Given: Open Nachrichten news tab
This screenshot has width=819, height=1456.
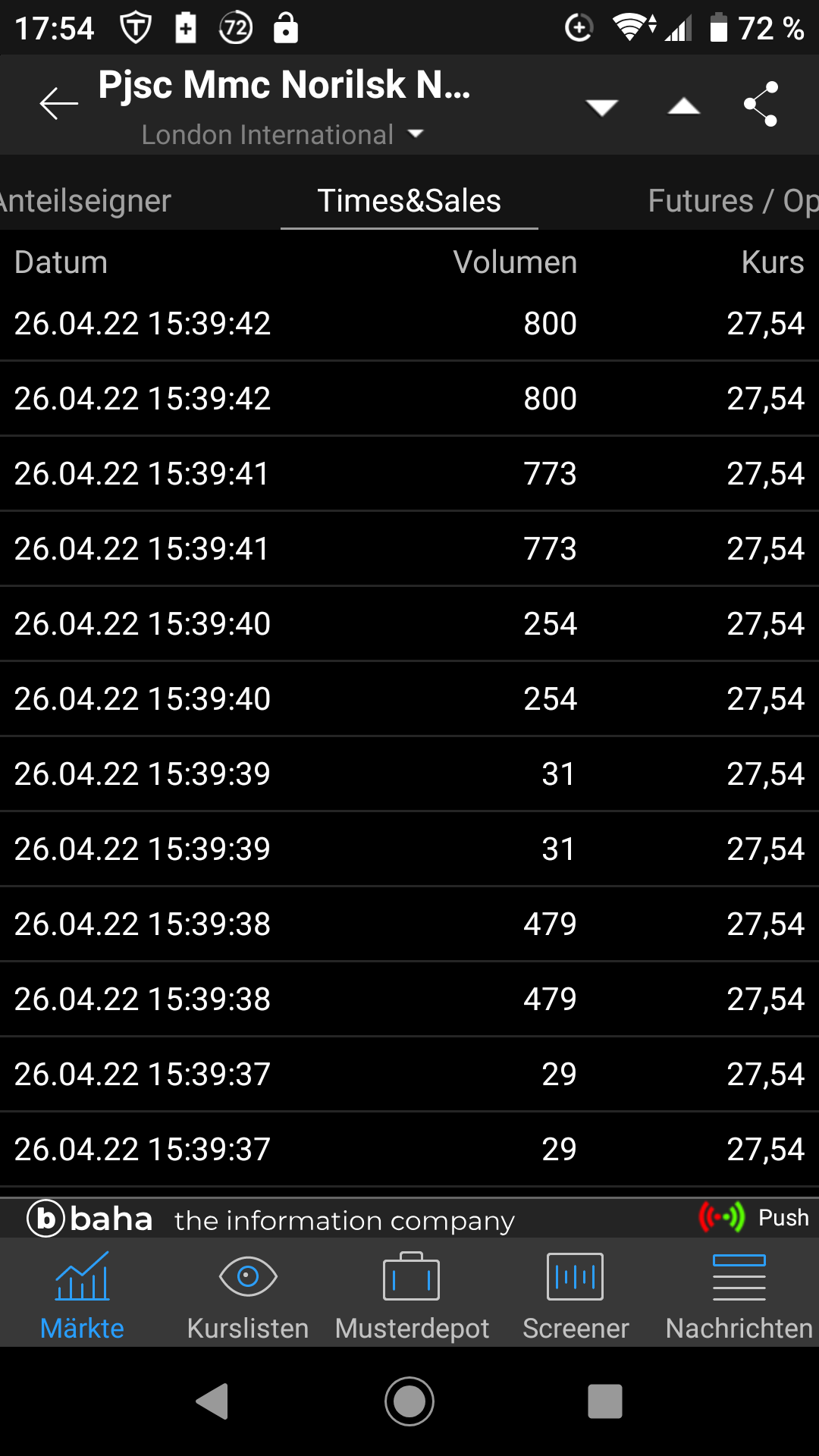Looking at the screenshot, I should tap(739, 1295).
